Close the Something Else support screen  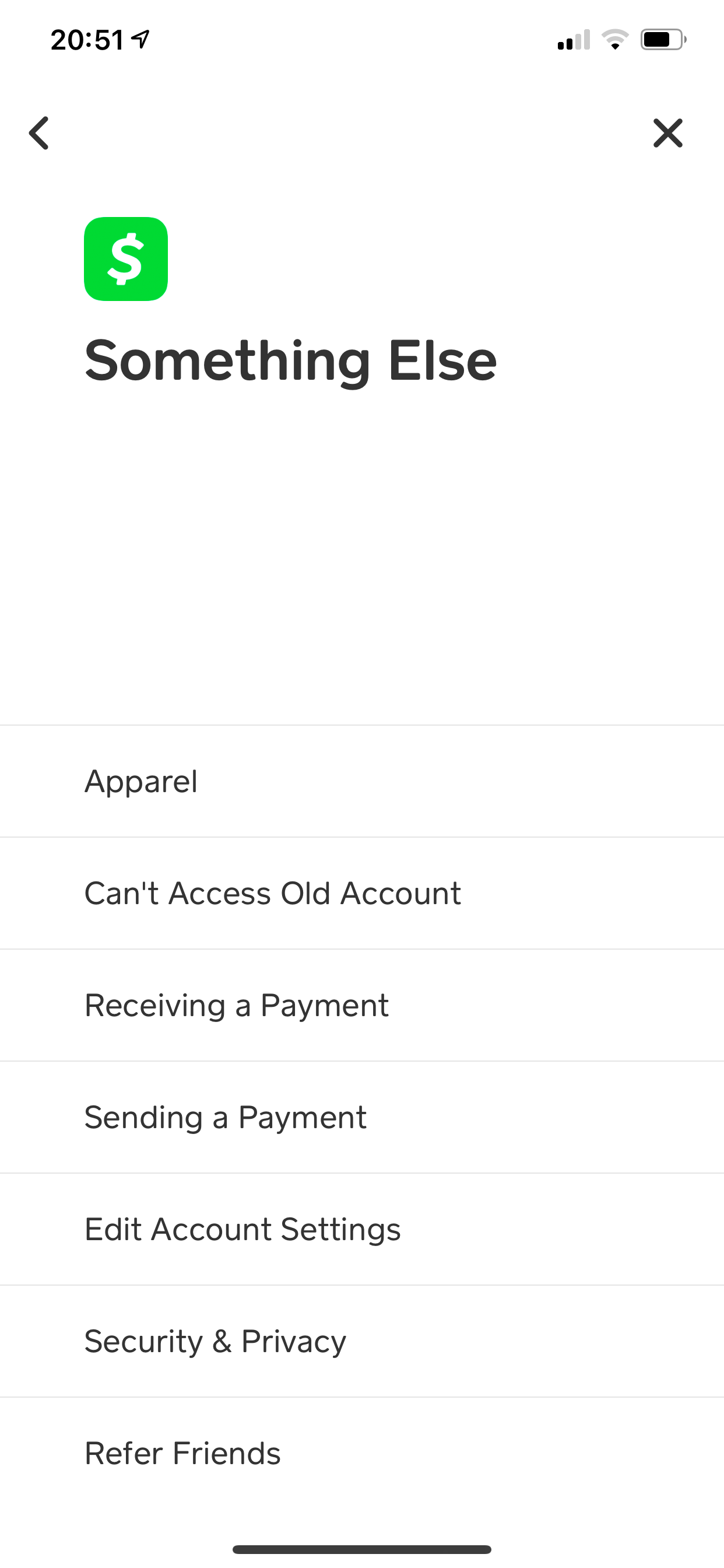tap(667, 134)
